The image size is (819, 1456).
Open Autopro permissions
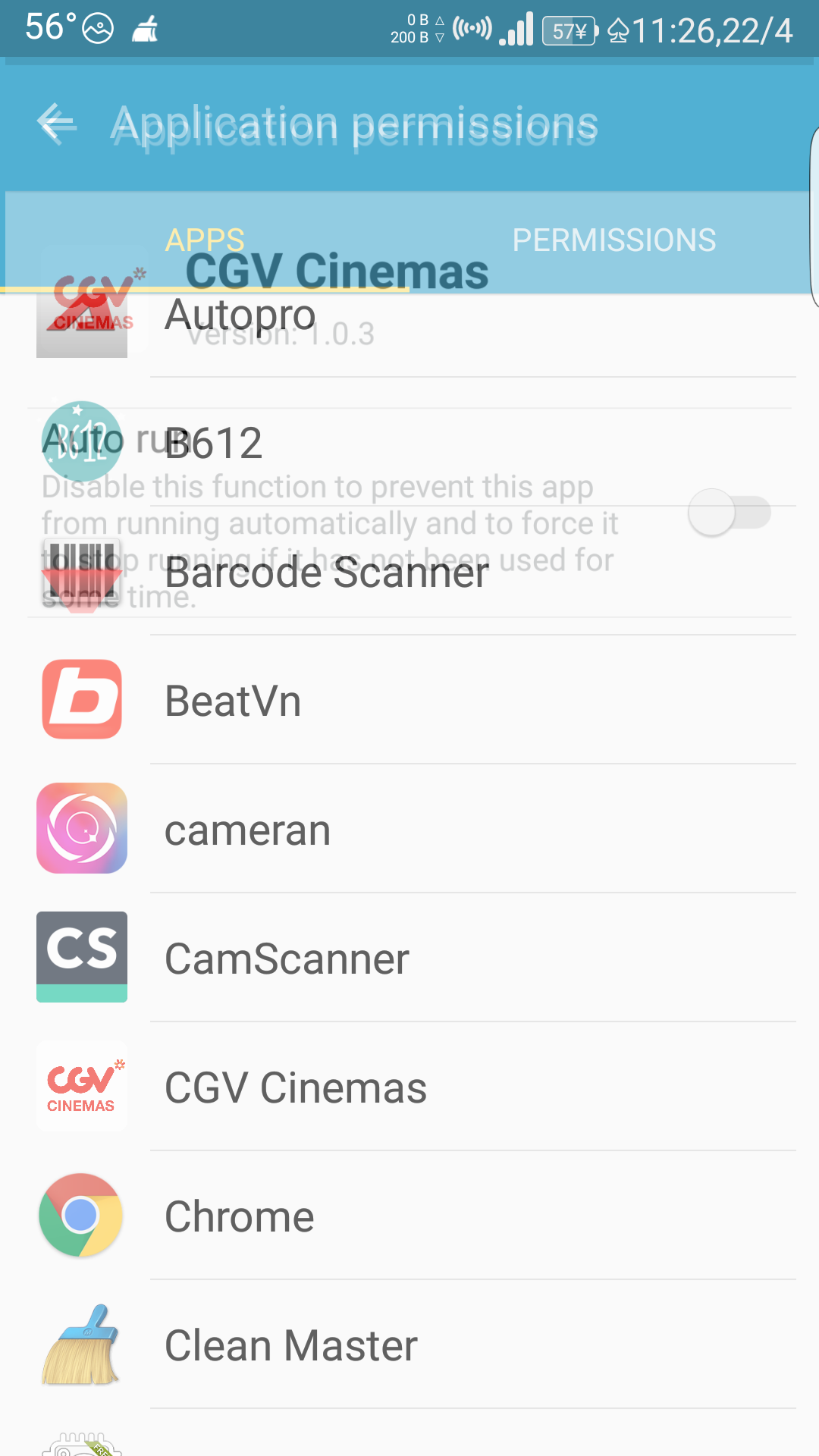409,313
